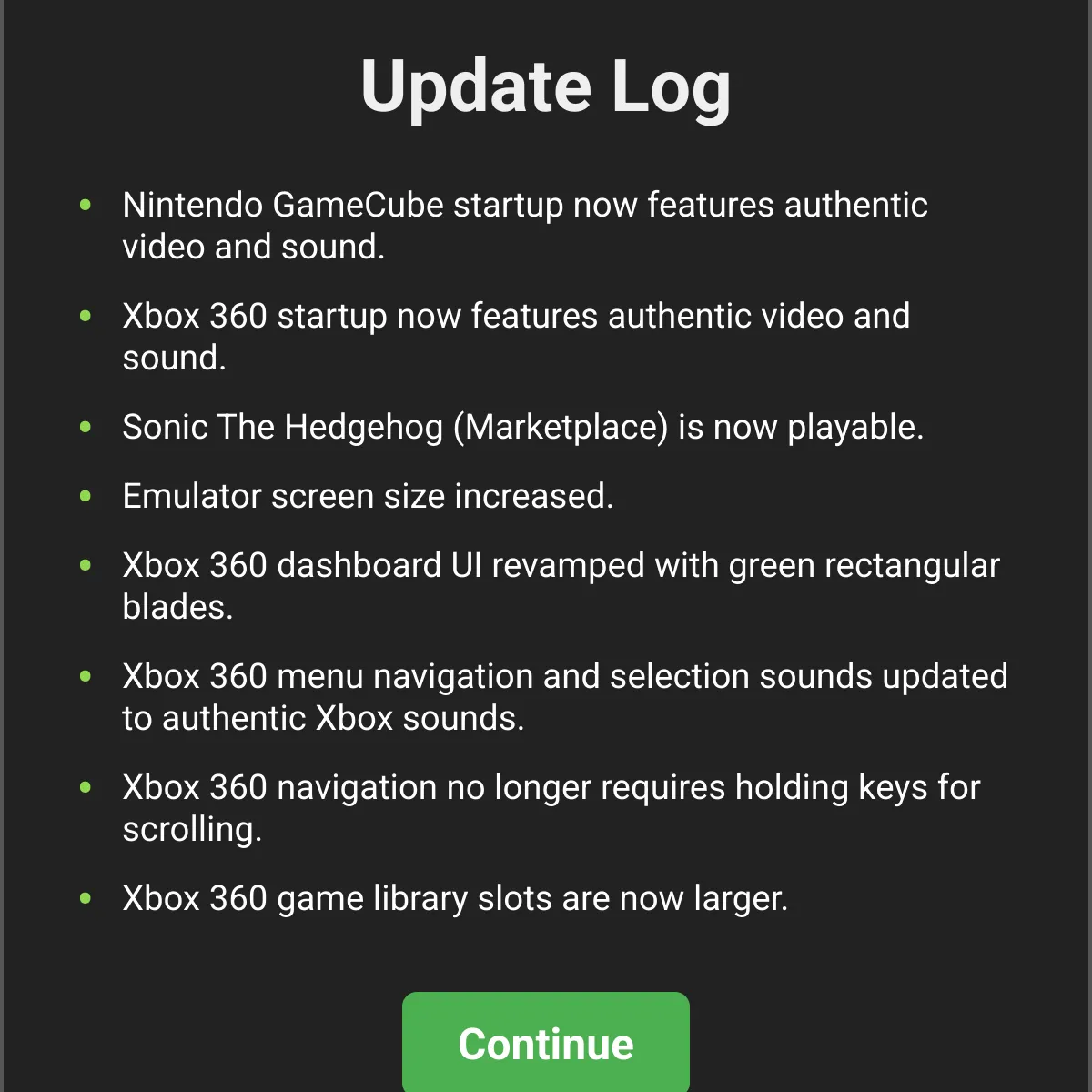Tap the green Continue button

(546, 1043)
